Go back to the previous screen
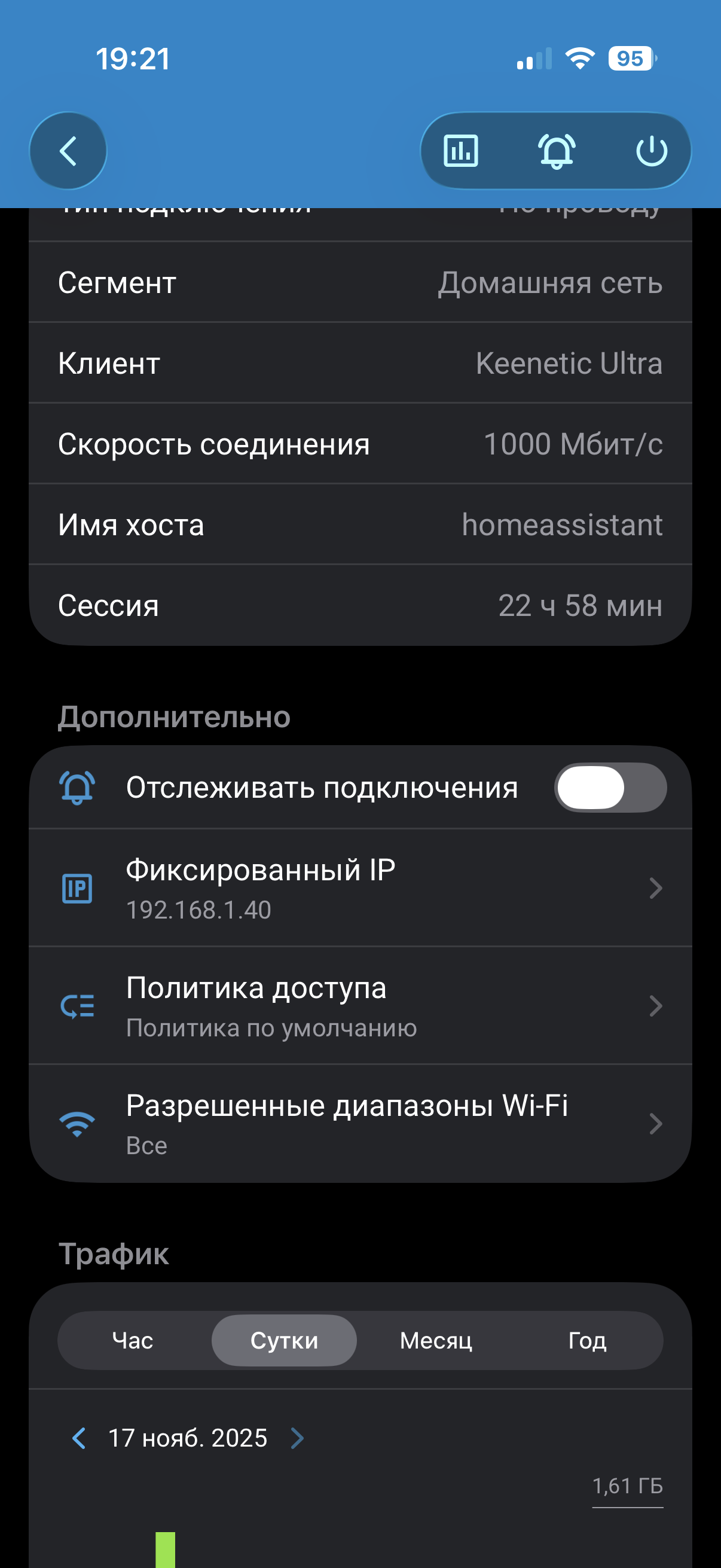 pos(68,151)
